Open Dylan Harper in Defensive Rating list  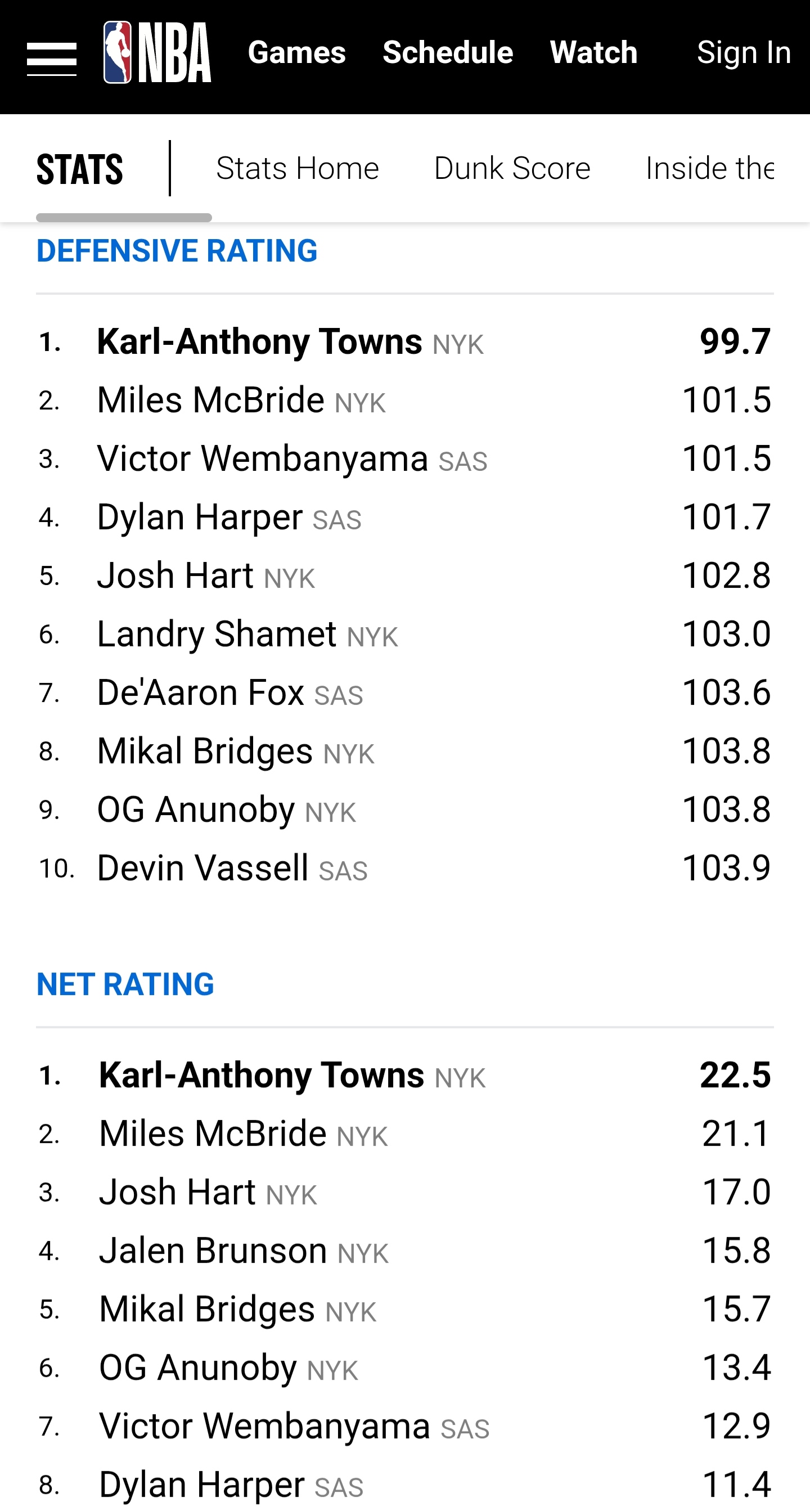click(x=200, y=517)
